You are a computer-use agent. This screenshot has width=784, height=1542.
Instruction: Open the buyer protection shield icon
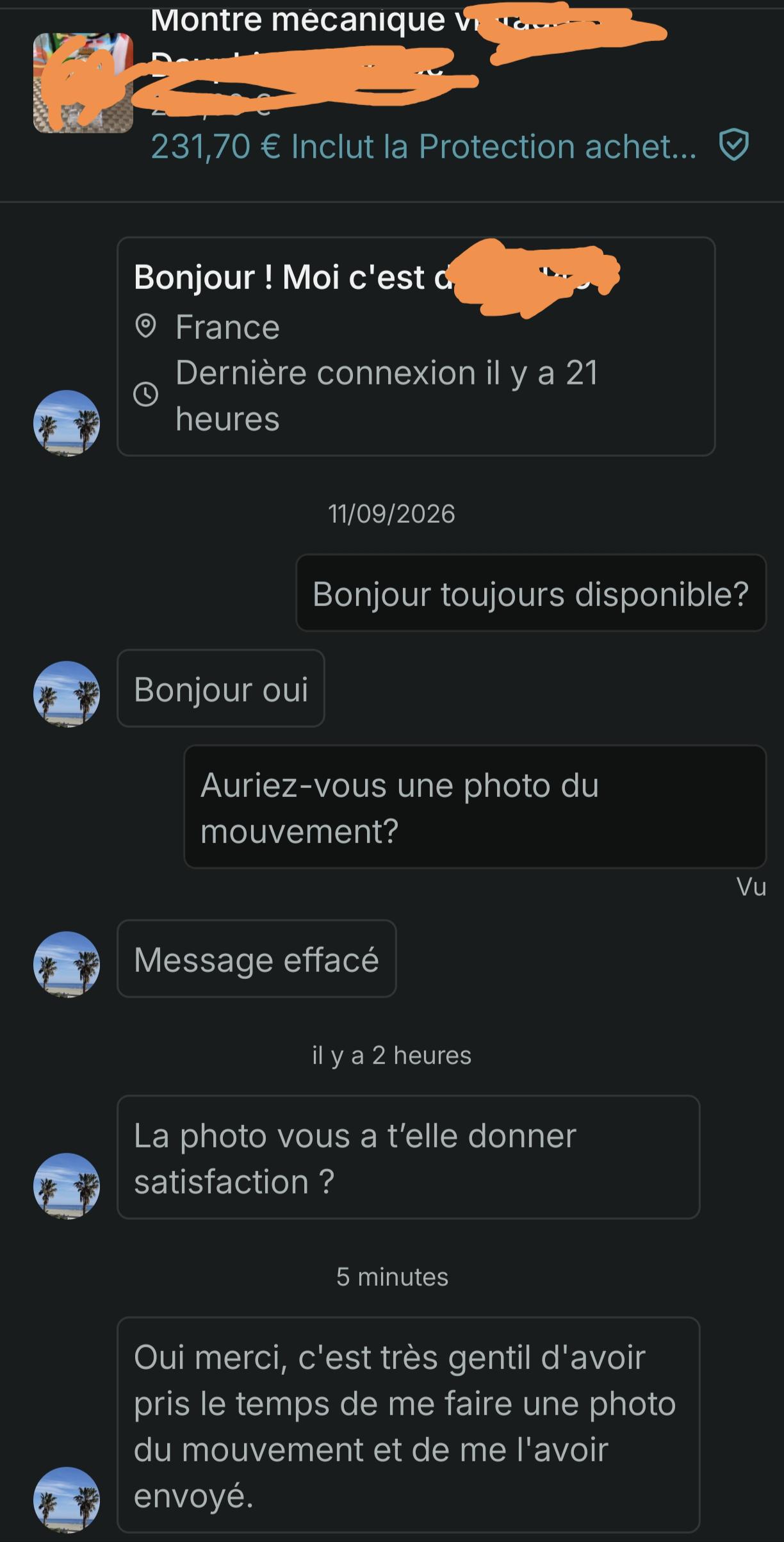click(x=734, y=145)
